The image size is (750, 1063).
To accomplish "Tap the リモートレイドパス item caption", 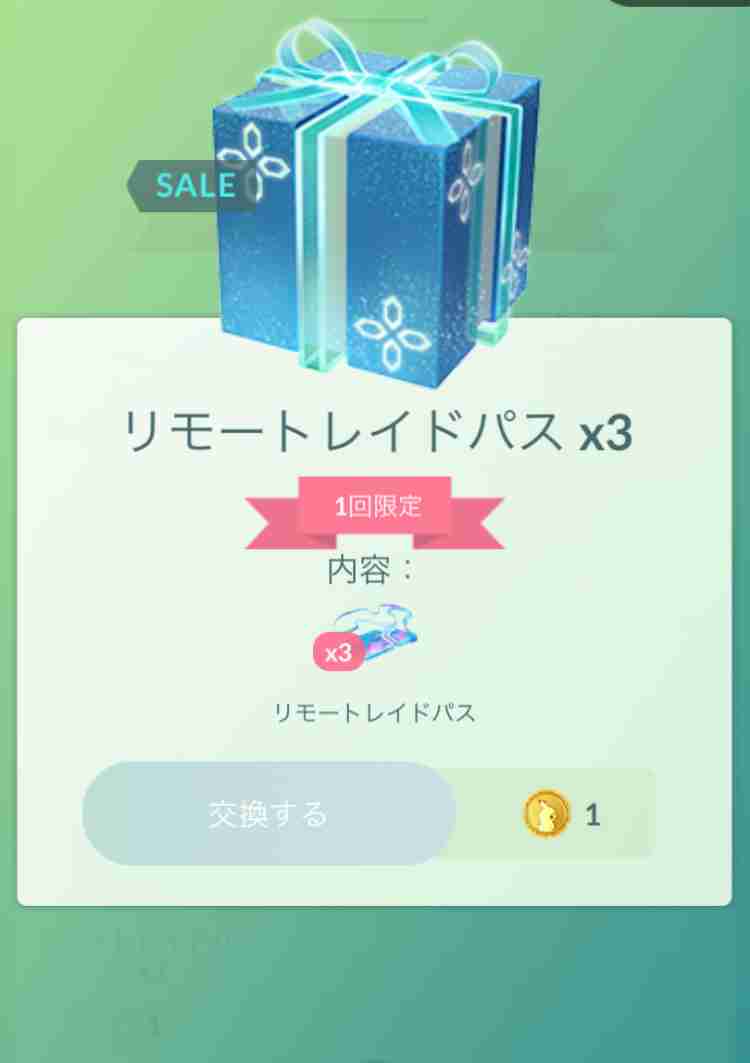I will (x=375, y=711).
